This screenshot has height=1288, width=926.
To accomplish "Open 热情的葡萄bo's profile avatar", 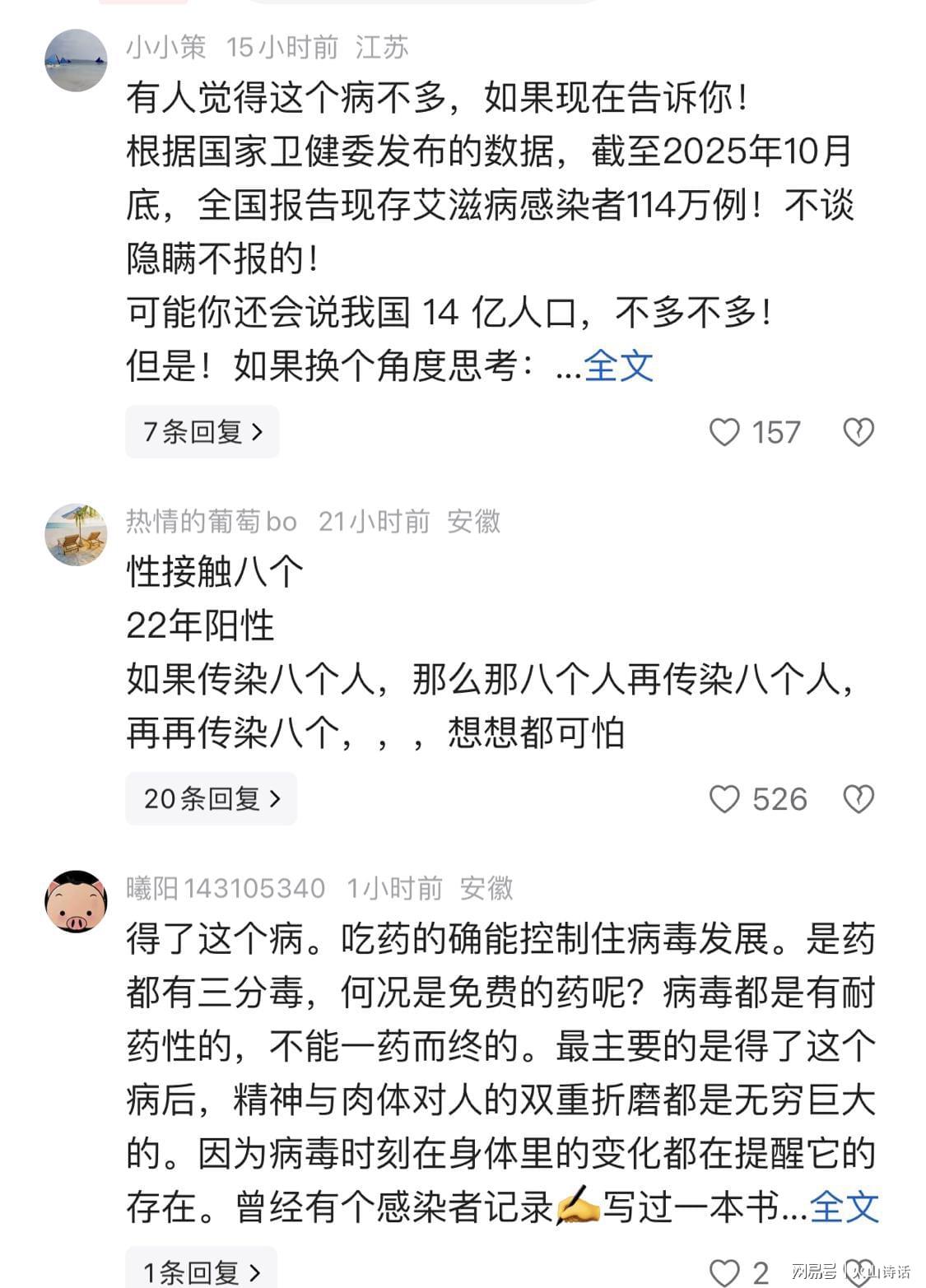I will (x=76, y=535).
